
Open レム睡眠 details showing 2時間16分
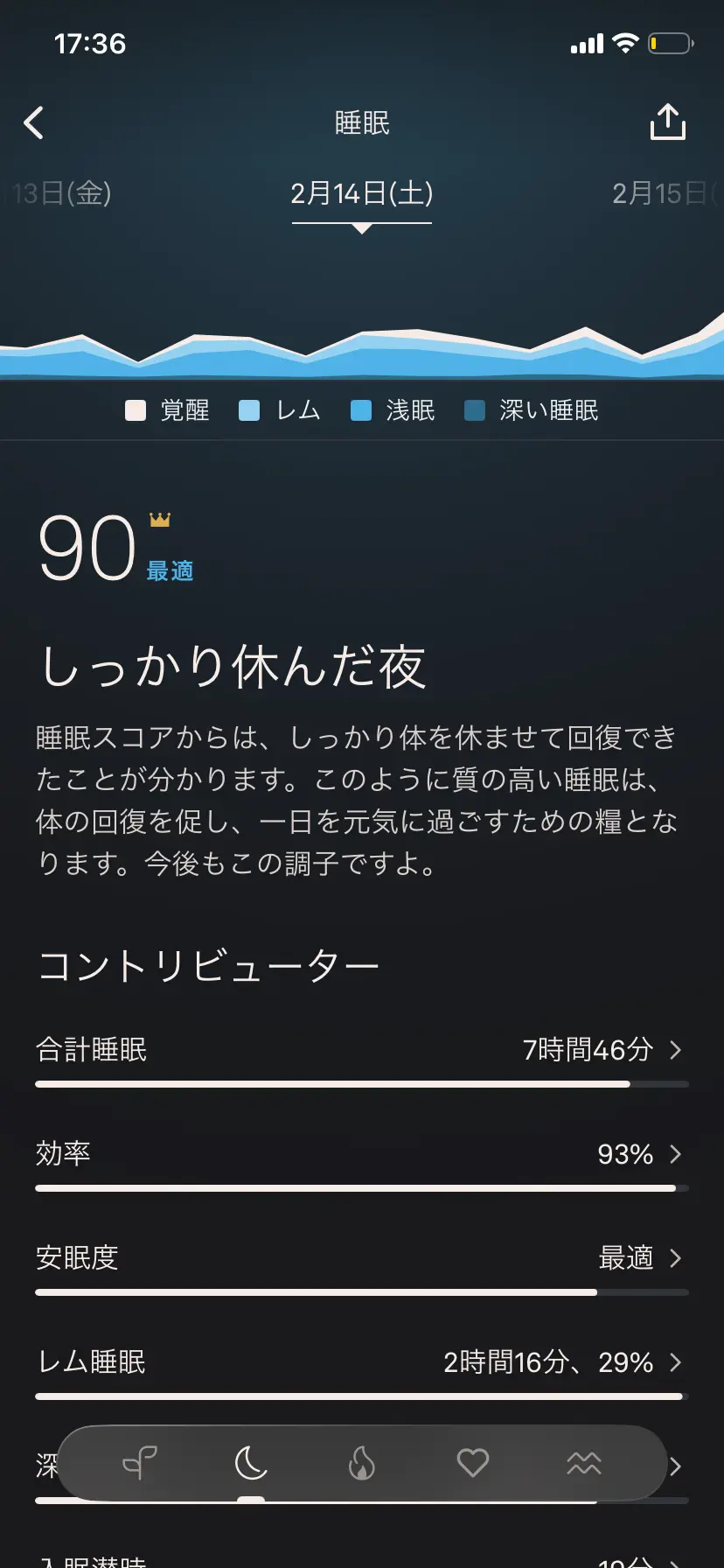[675, 1361]
